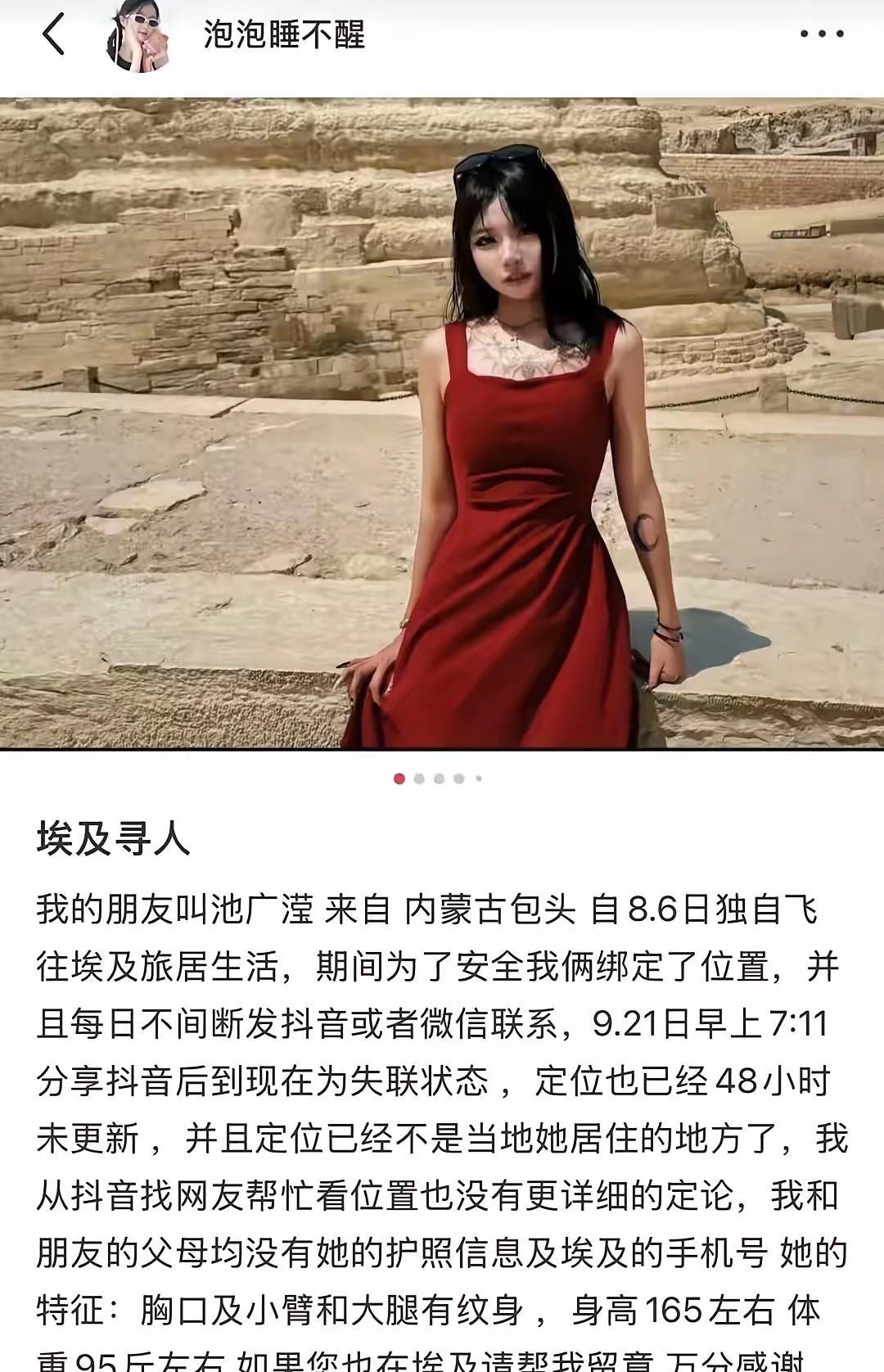Screen dimensions: 884x1372
Task: Open the three-dot overflow menu
Action: [821, 35]
